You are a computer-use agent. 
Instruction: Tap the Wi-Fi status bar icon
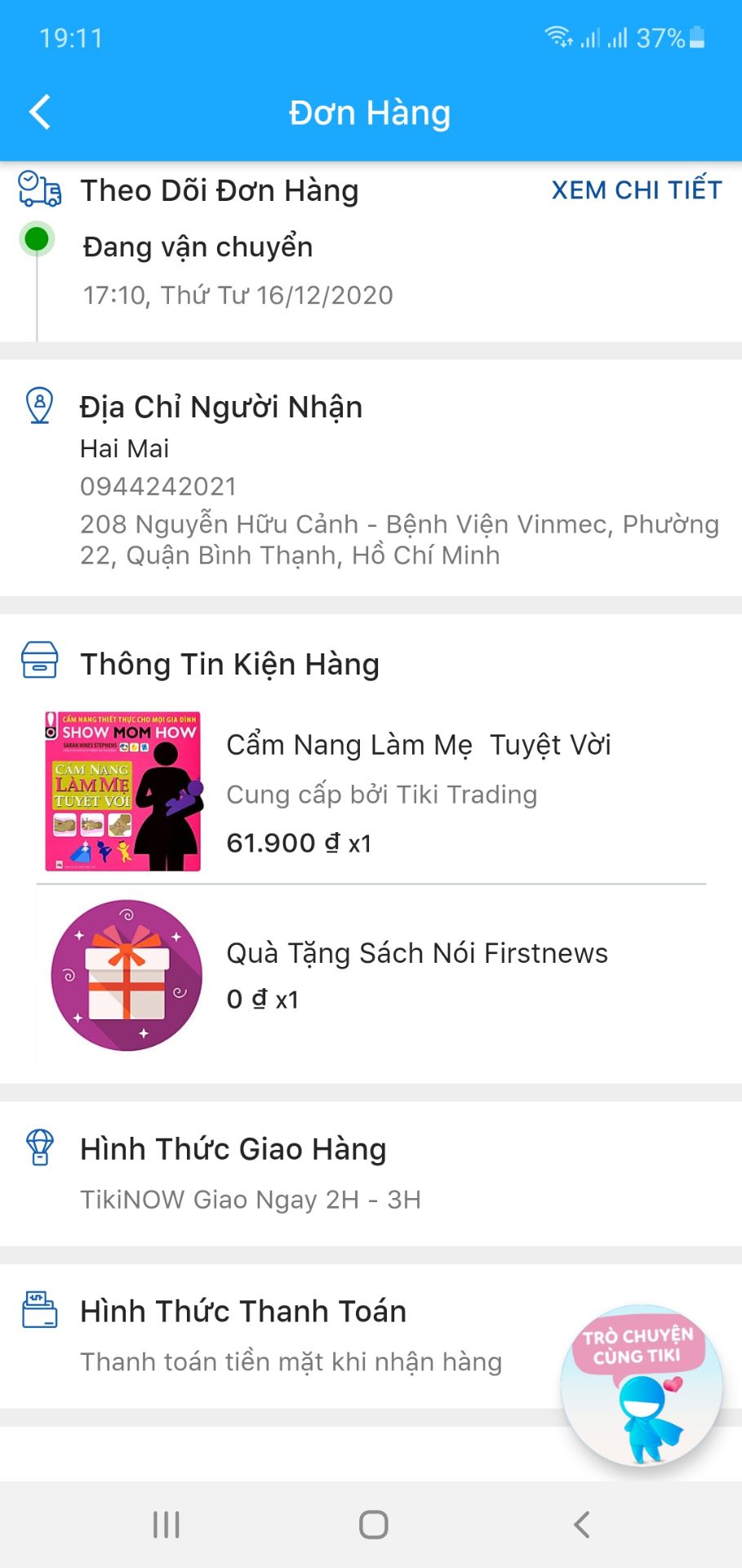pyautogui.click(x=558, y=37)
